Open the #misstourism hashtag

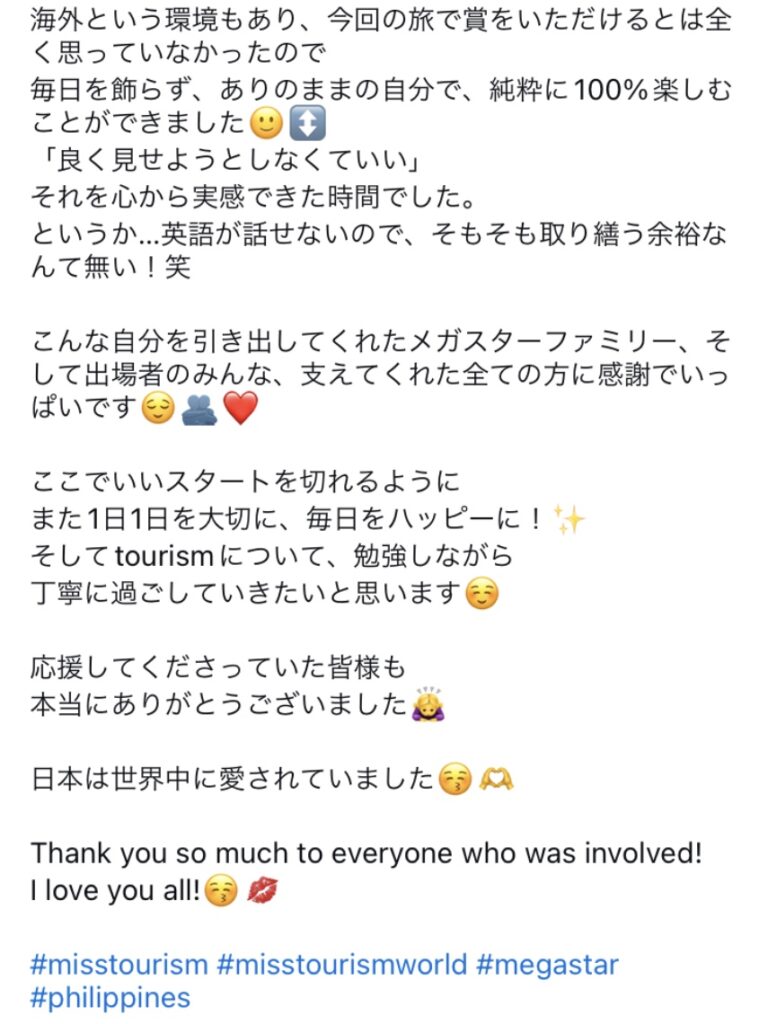point(119,965)
